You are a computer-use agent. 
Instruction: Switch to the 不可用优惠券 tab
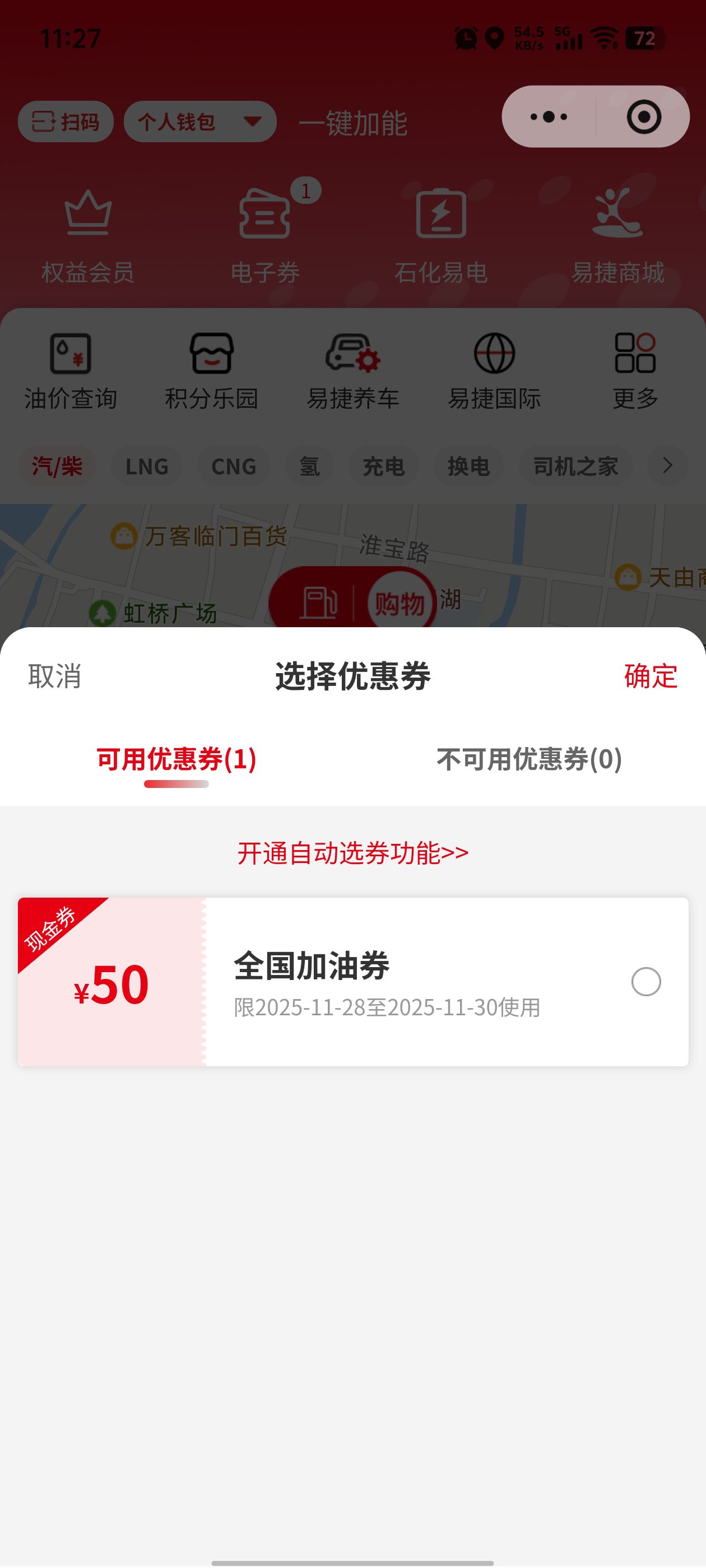click(x=529, y=759)
